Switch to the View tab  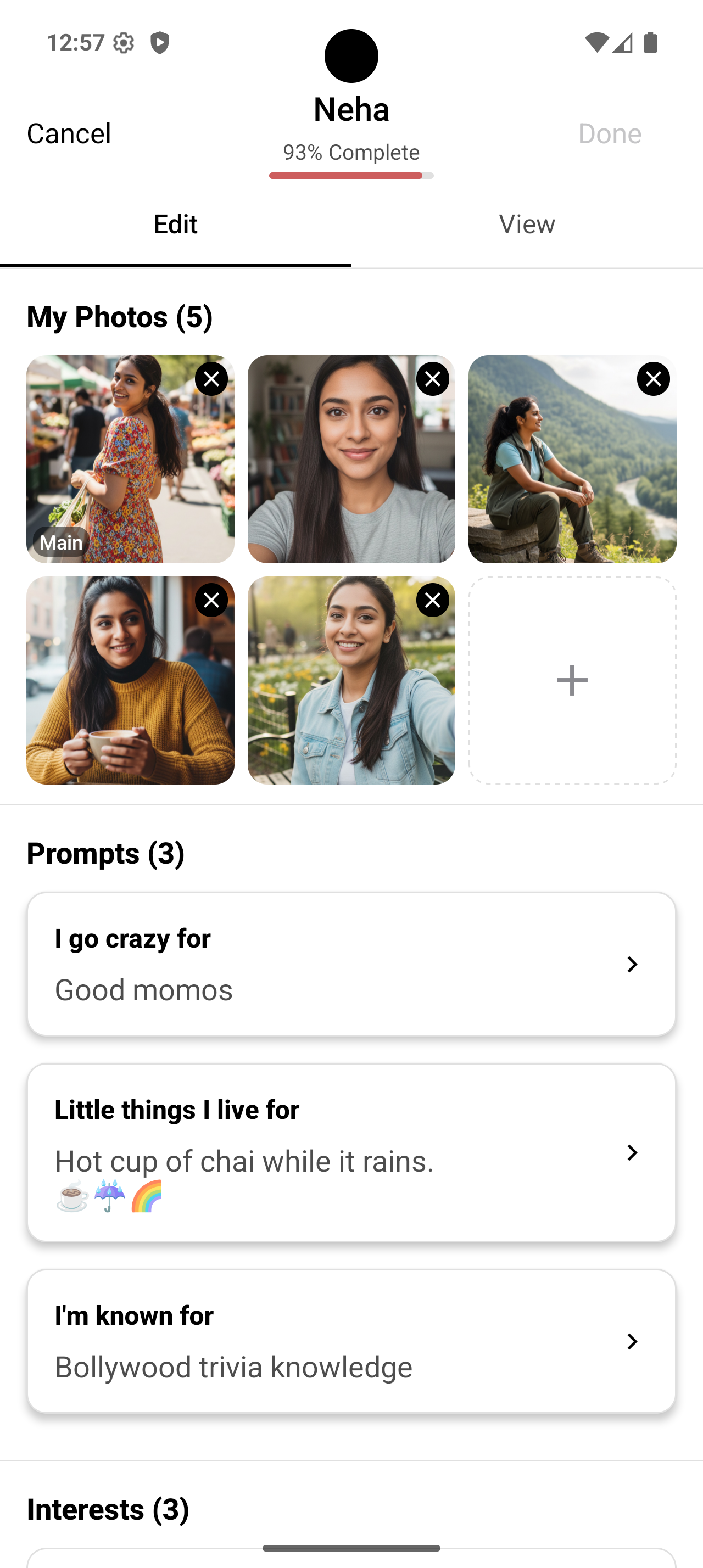coord(527,224)
